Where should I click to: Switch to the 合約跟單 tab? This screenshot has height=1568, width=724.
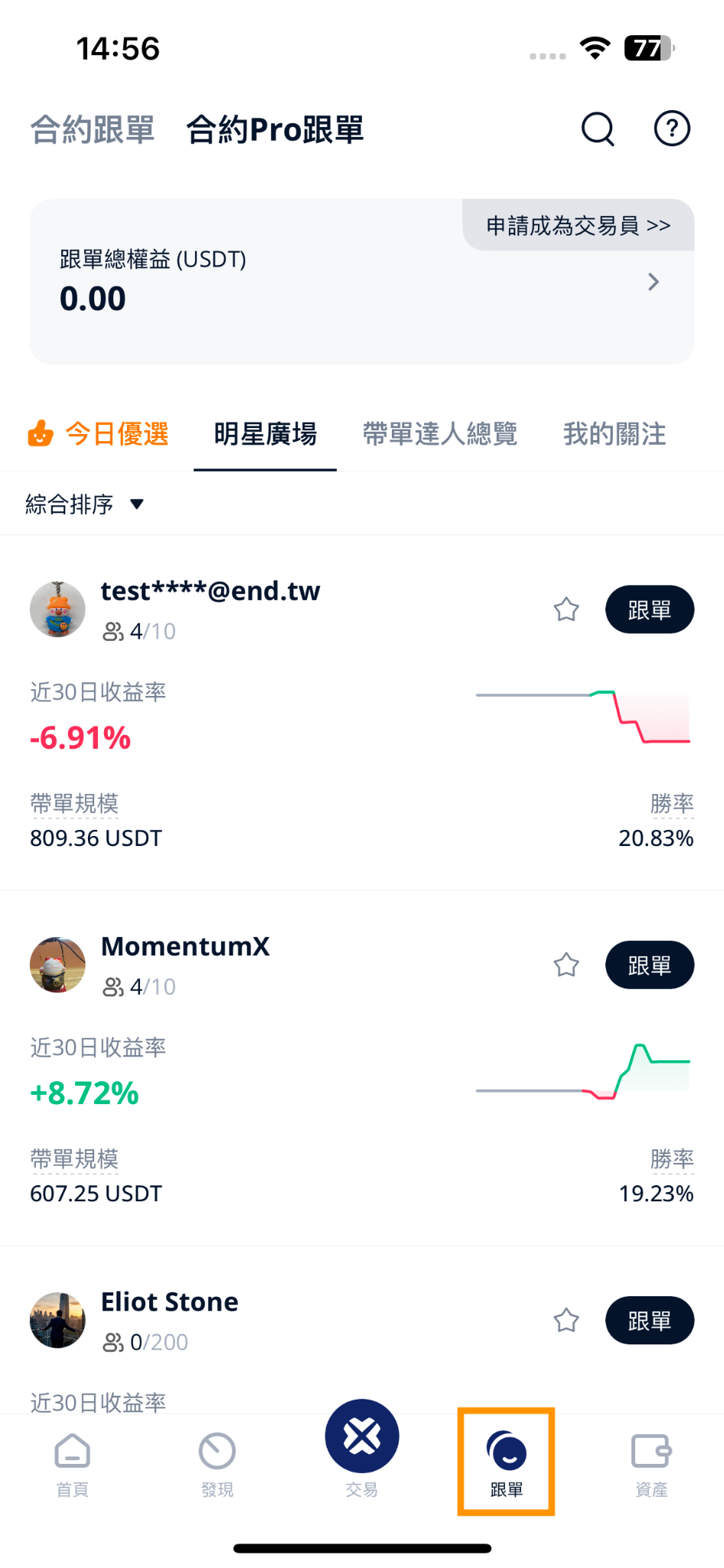coord(93,129)
